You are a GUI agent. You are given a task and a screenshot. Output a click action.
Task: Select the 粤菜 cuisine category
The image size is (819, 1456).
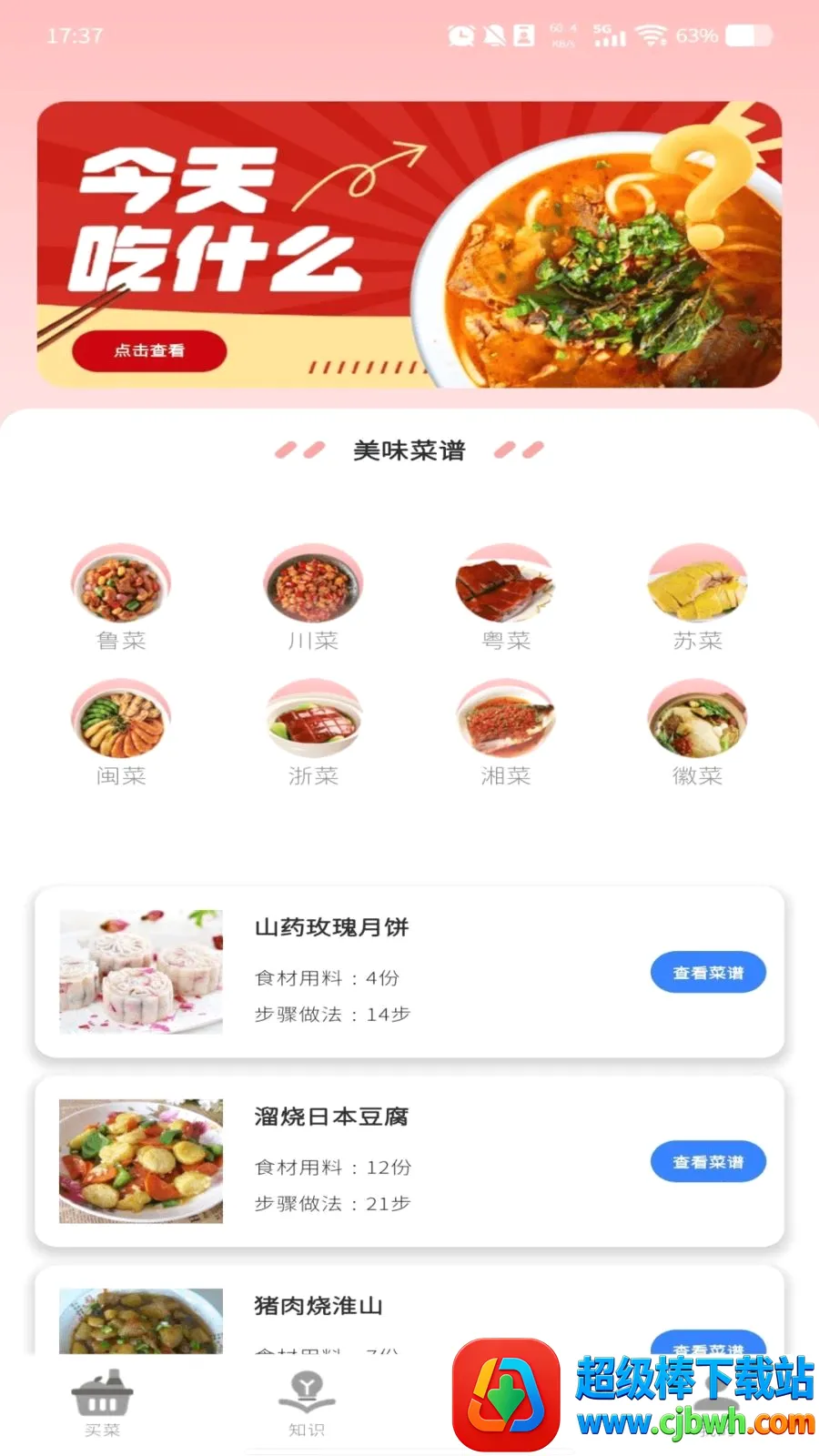pos(506,598)
